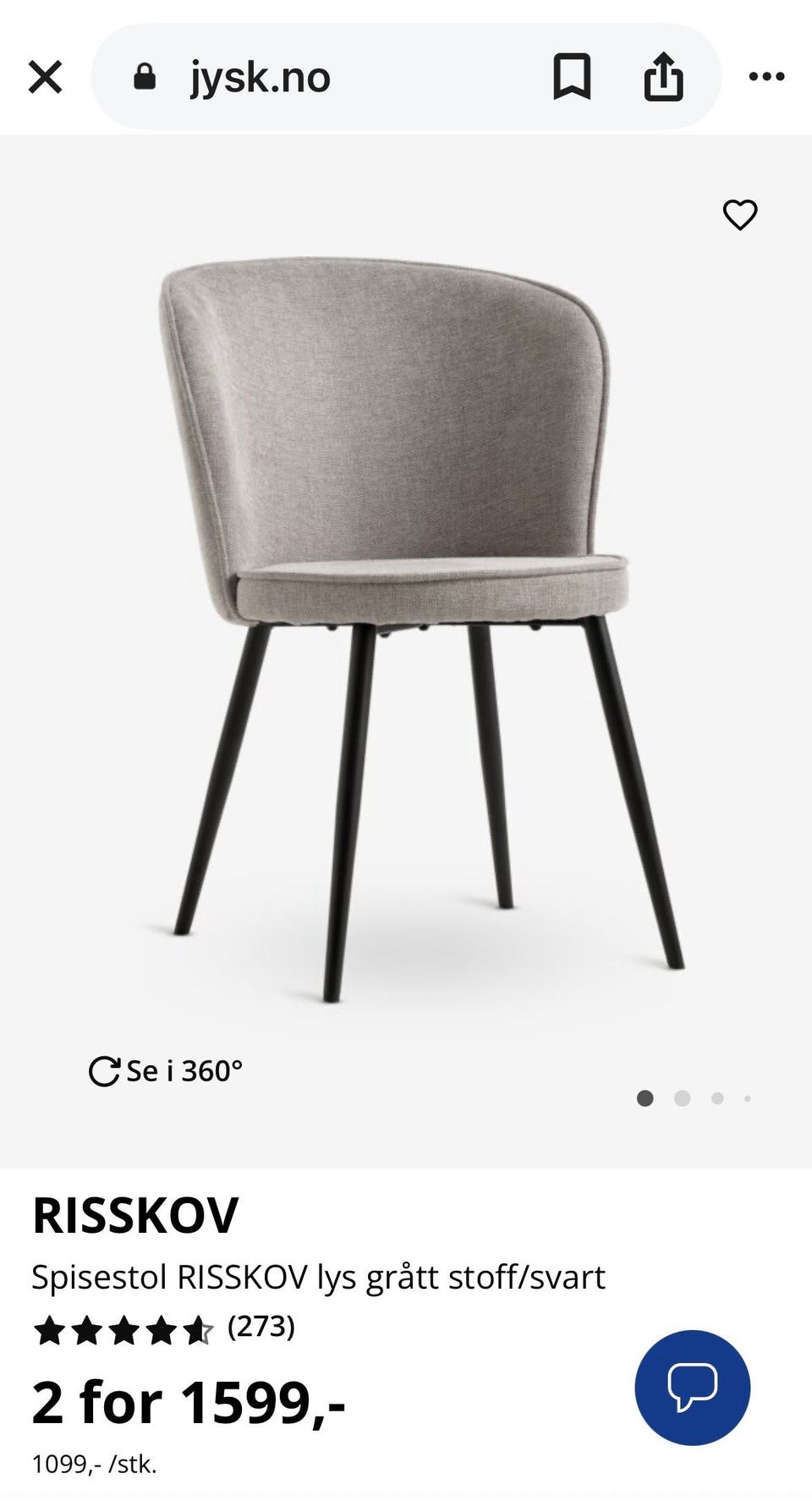
Task: Open the browser overflow menu
Action: tap(766, 77)
